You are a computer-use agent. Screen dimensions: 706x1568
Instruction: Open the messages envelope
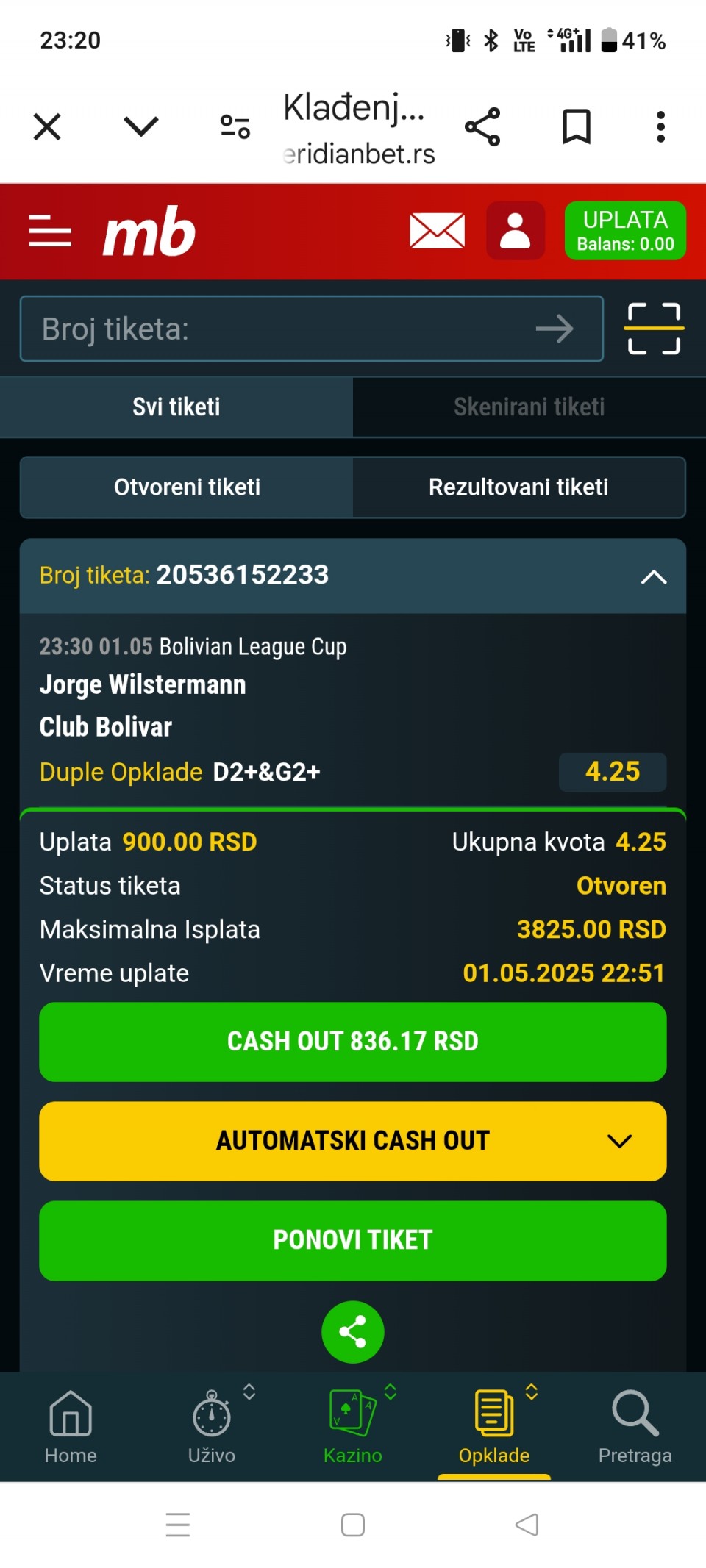click(x=437, y=231)
